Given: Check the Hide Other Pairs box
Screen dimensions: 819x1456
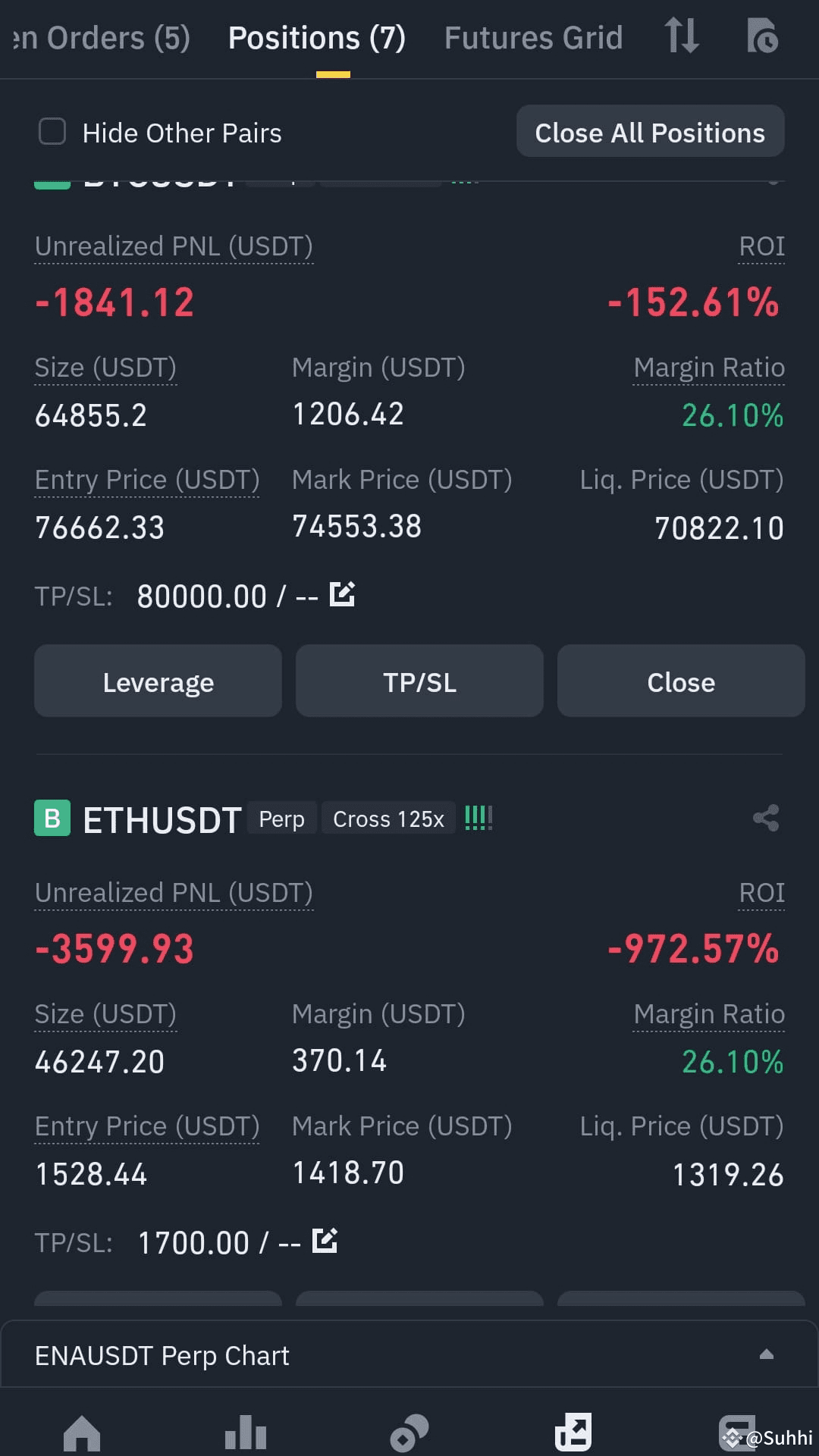Looking at the screenshot, I should [x=52, y=132].
